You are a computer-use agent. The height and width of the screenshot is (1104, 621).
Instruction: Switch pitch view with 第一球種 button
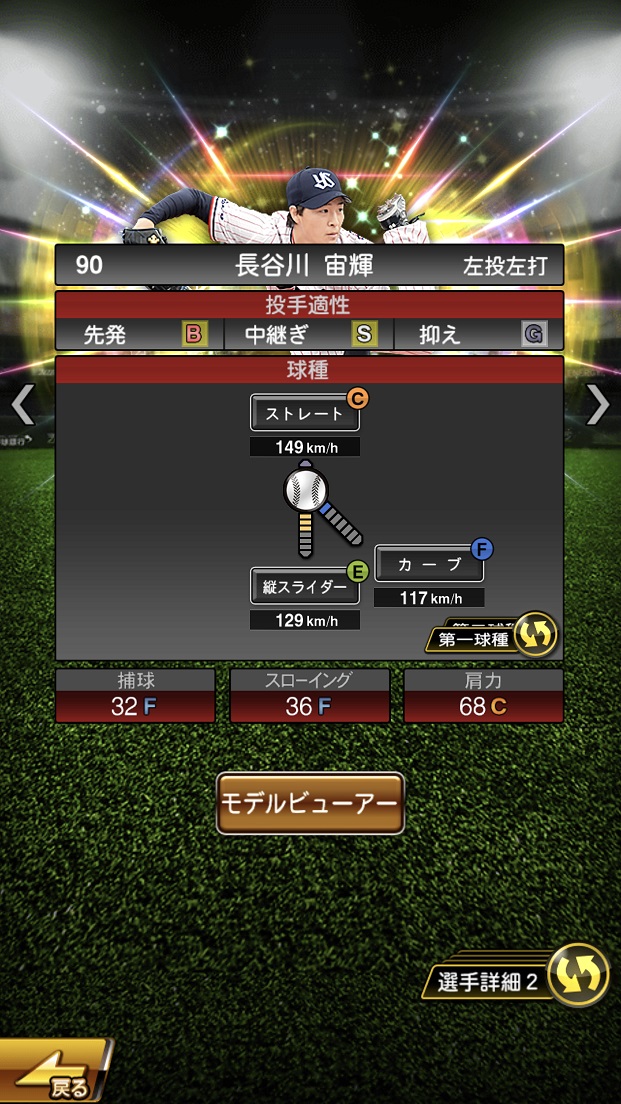491,637
